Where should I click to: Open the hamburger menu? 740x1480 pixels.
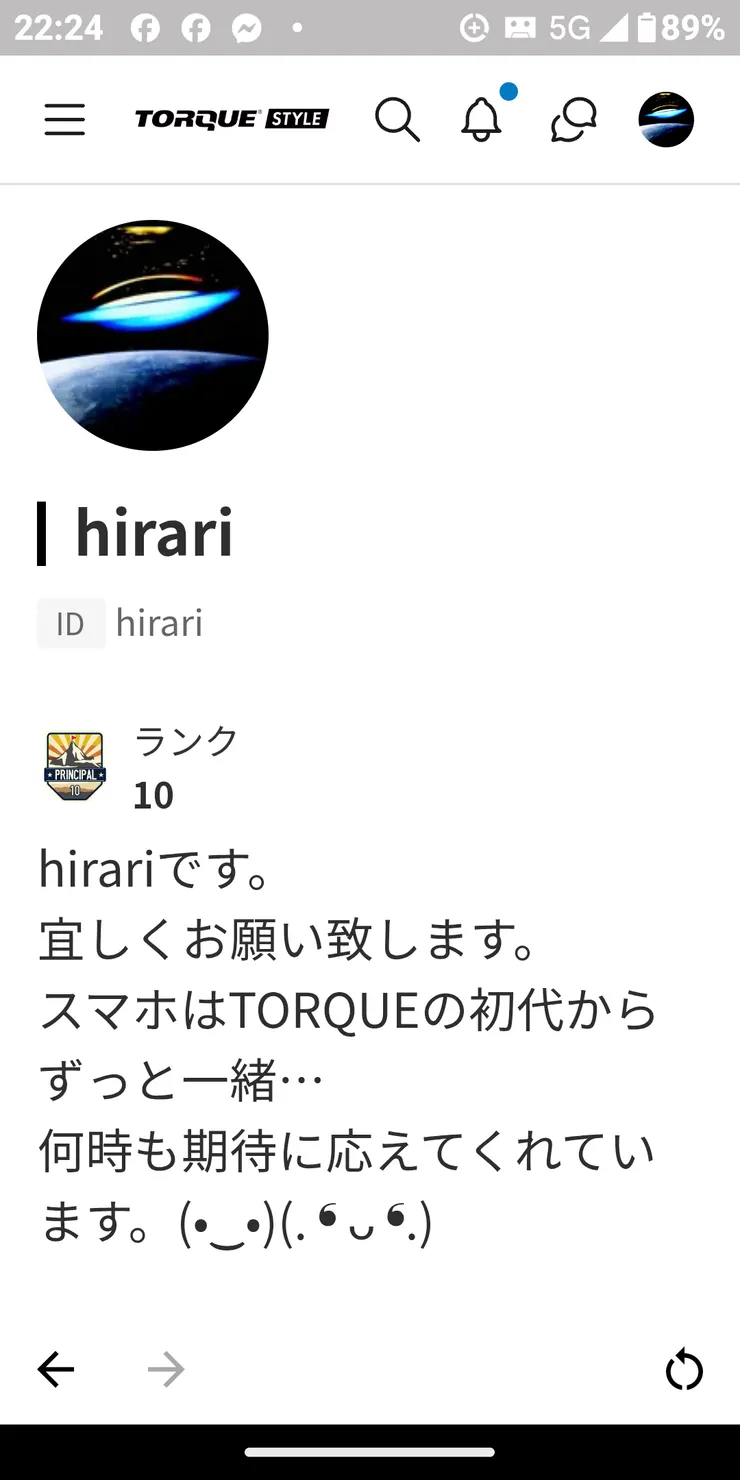[64, 120]
